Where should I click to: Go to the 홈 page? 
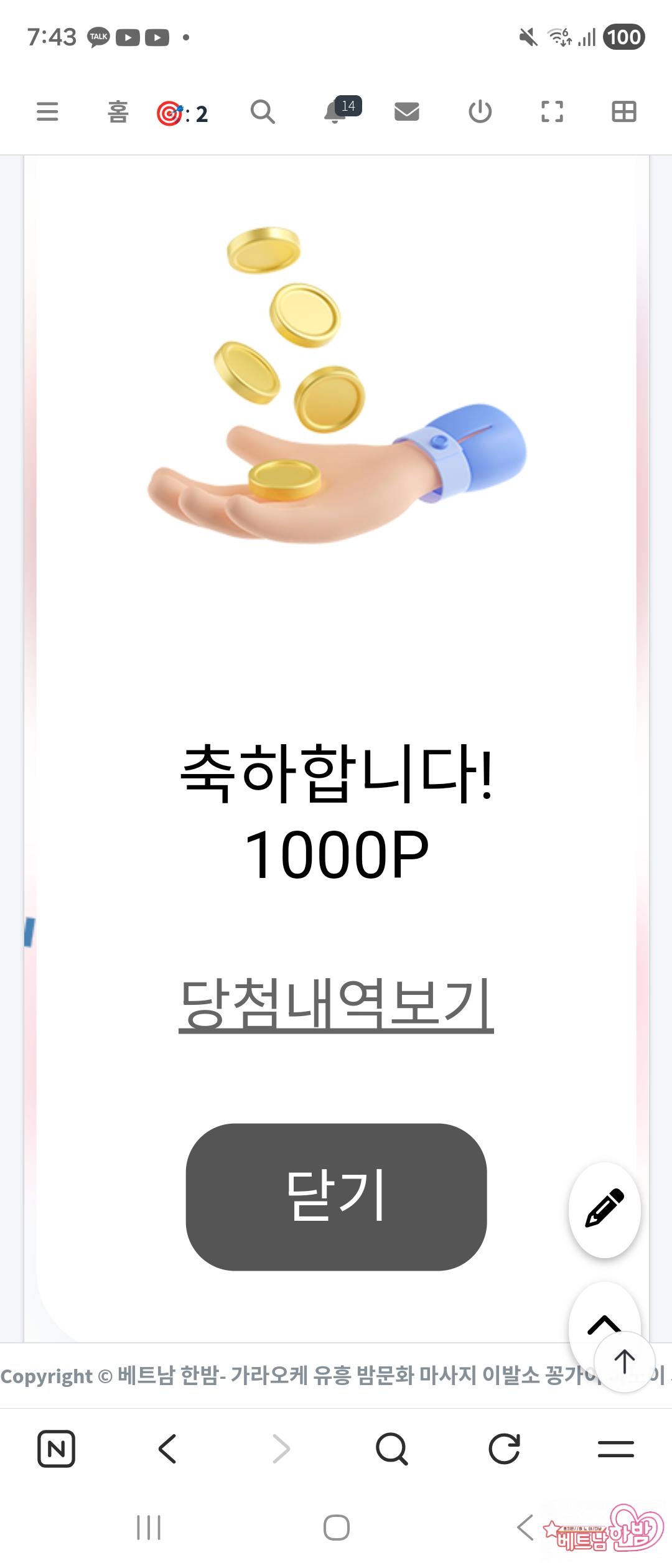click(118, 112)
